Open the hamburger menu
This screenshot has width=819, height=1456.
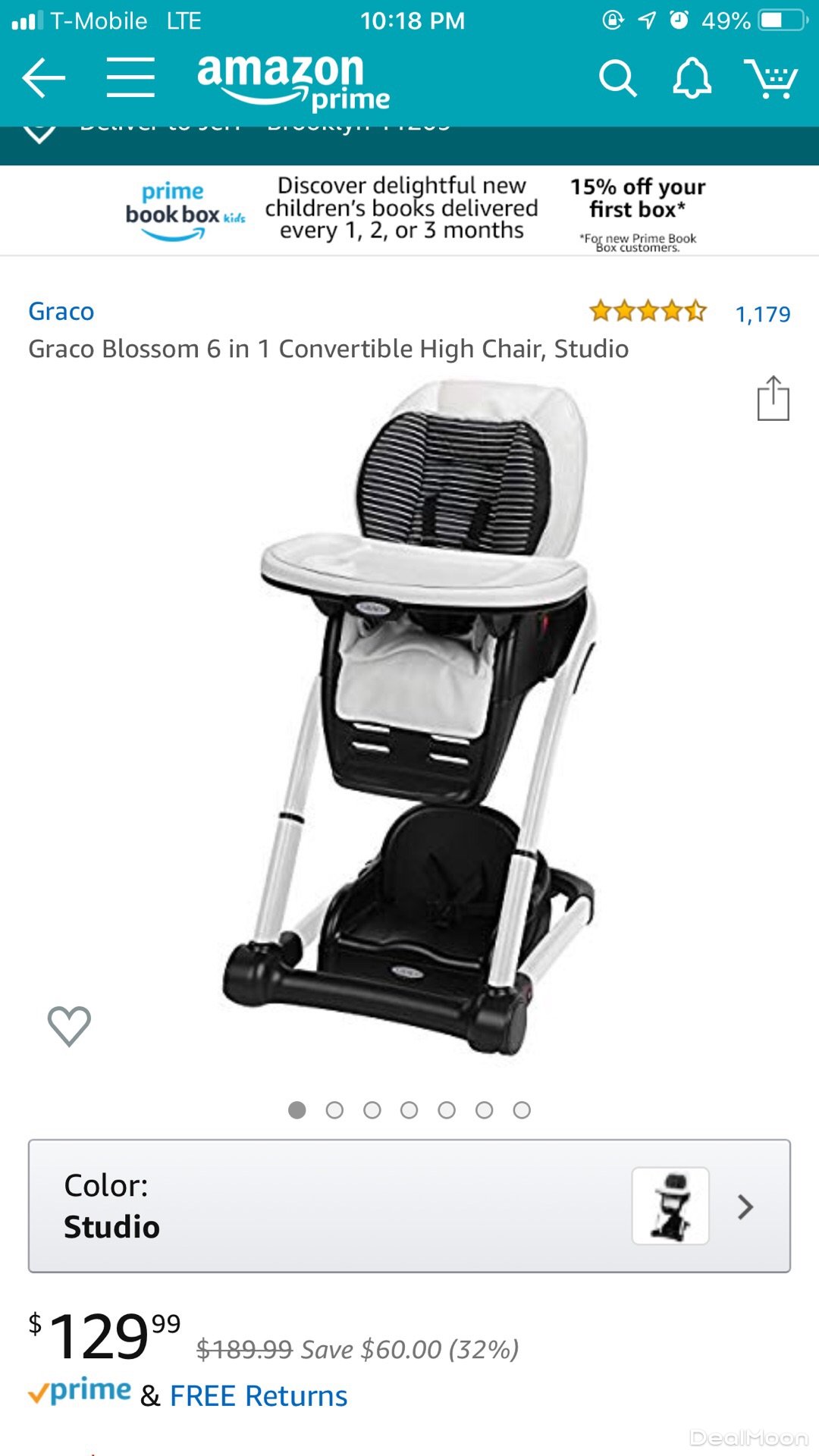tap(130, 78)
